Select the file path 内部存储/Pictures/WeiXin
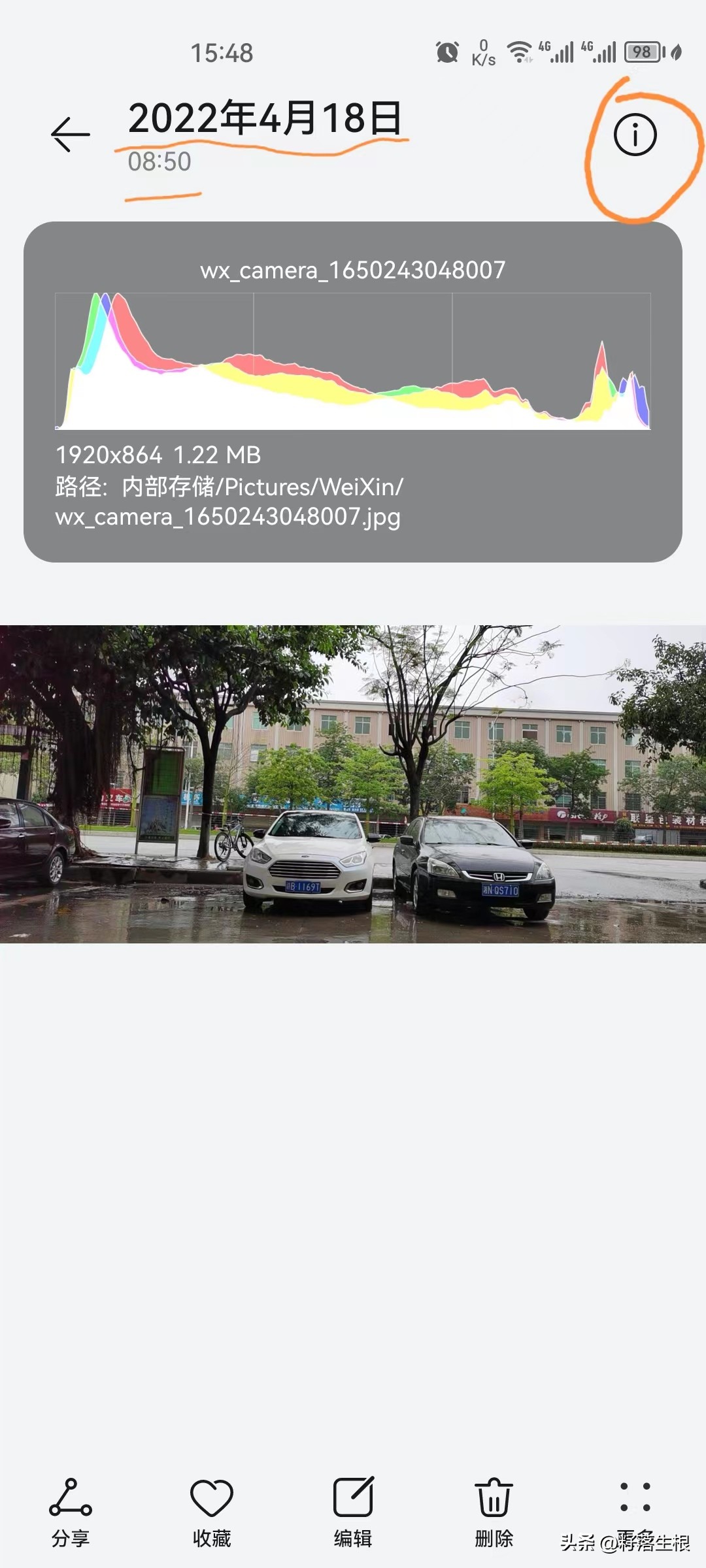The height and width of the screenshot is (1568, 706). pos(229,487)
